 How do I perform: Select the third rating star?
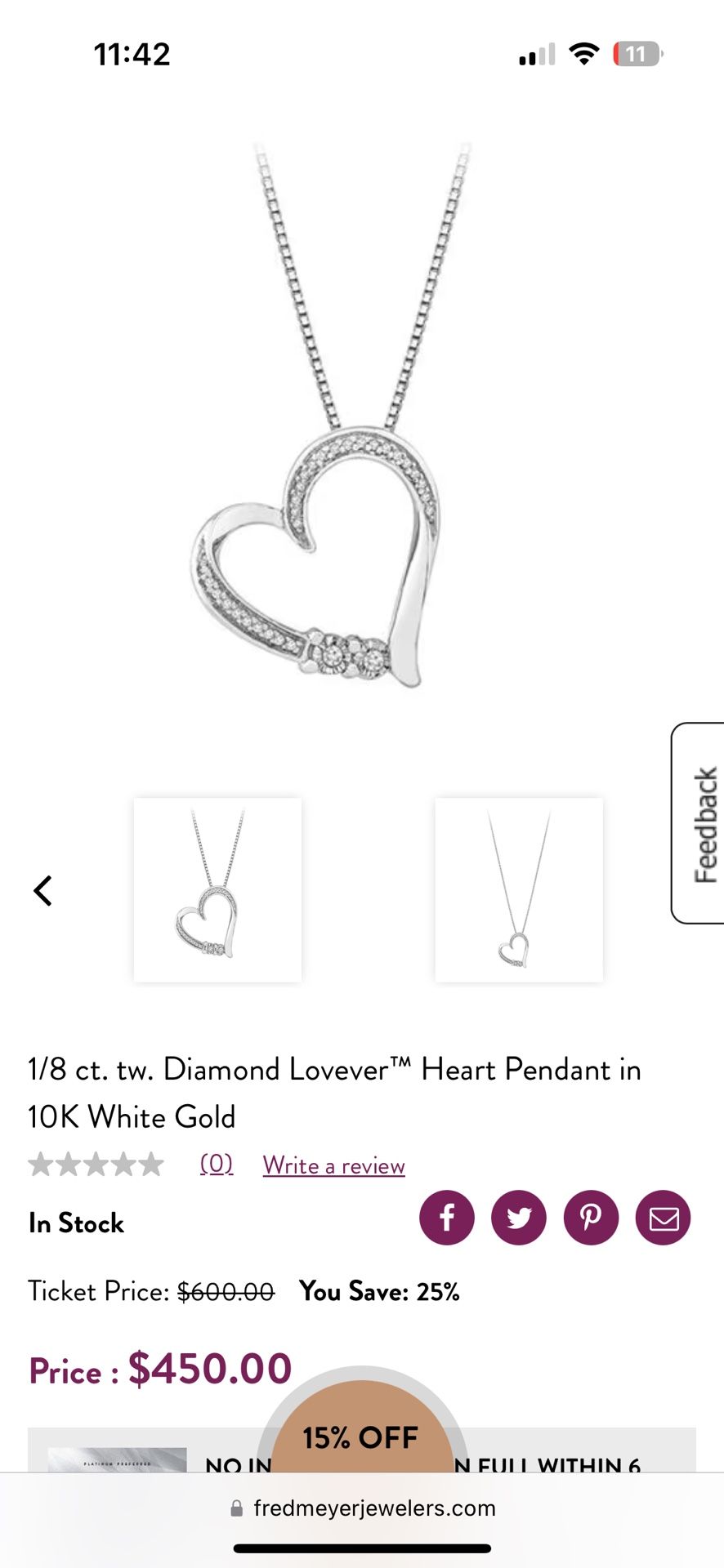click(96, 1165)
